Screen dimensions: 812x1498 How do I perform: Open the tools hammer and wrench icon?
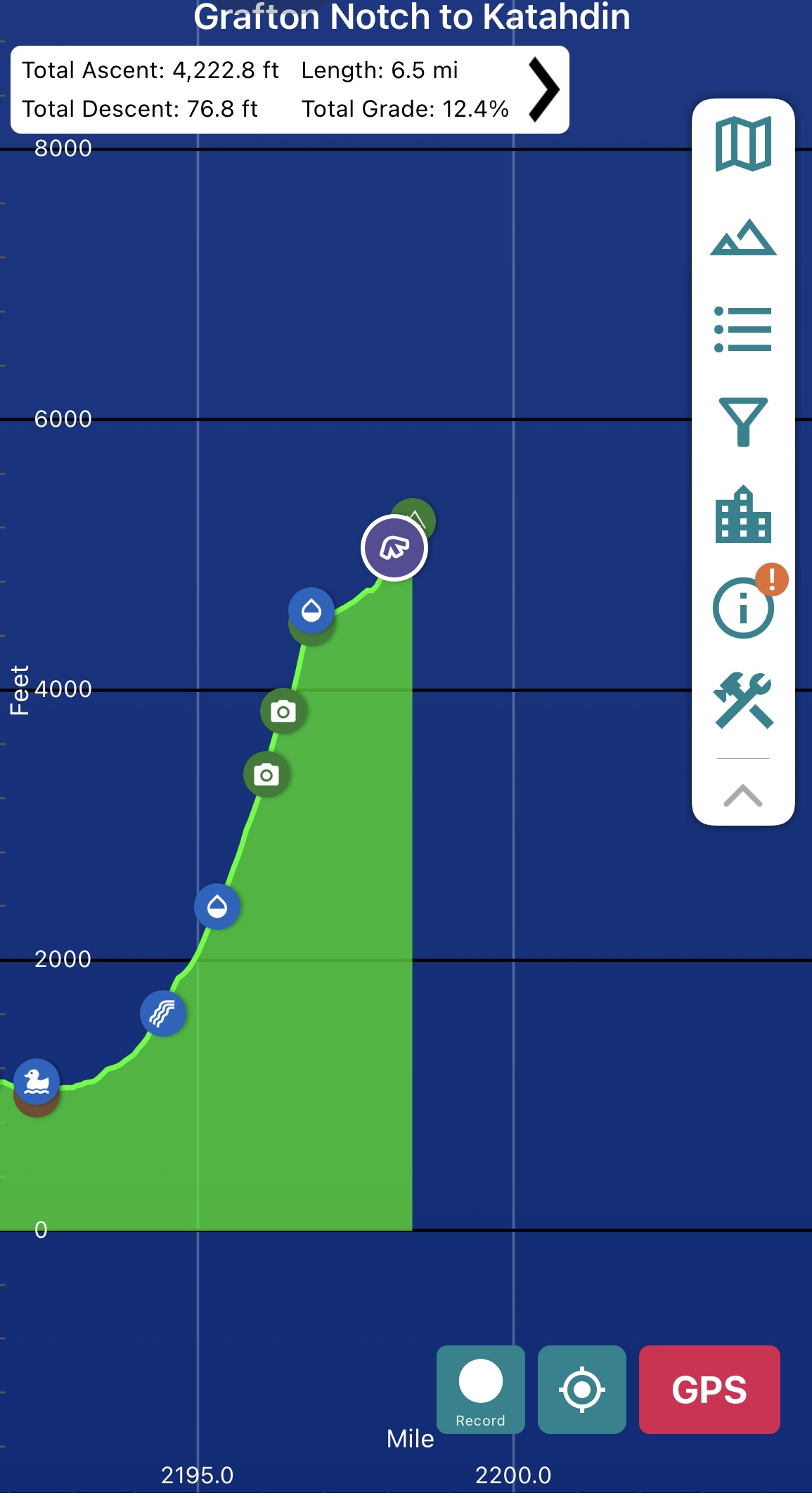(743, 700)
